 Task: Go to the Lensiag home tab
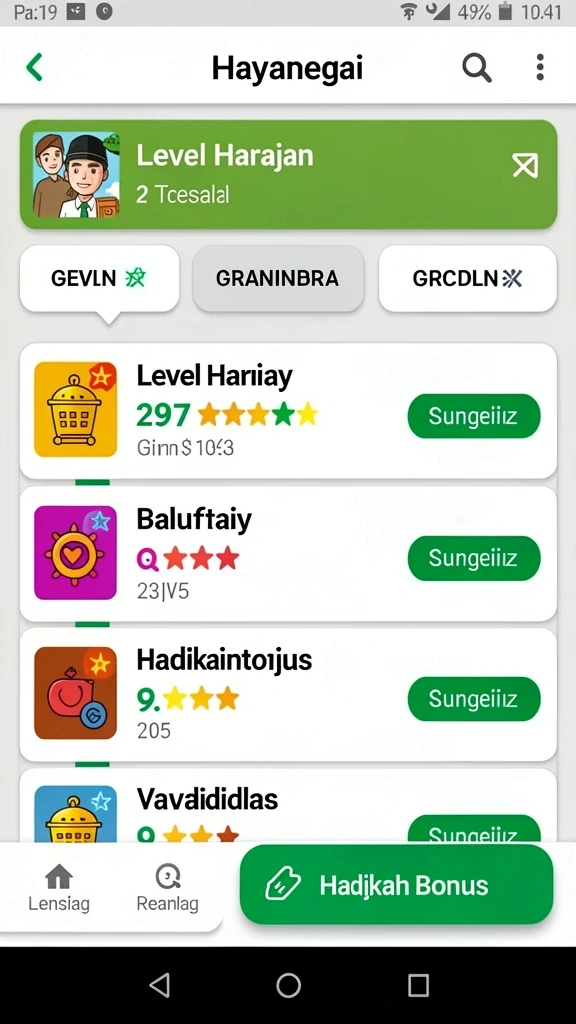(x=59, y=888)
